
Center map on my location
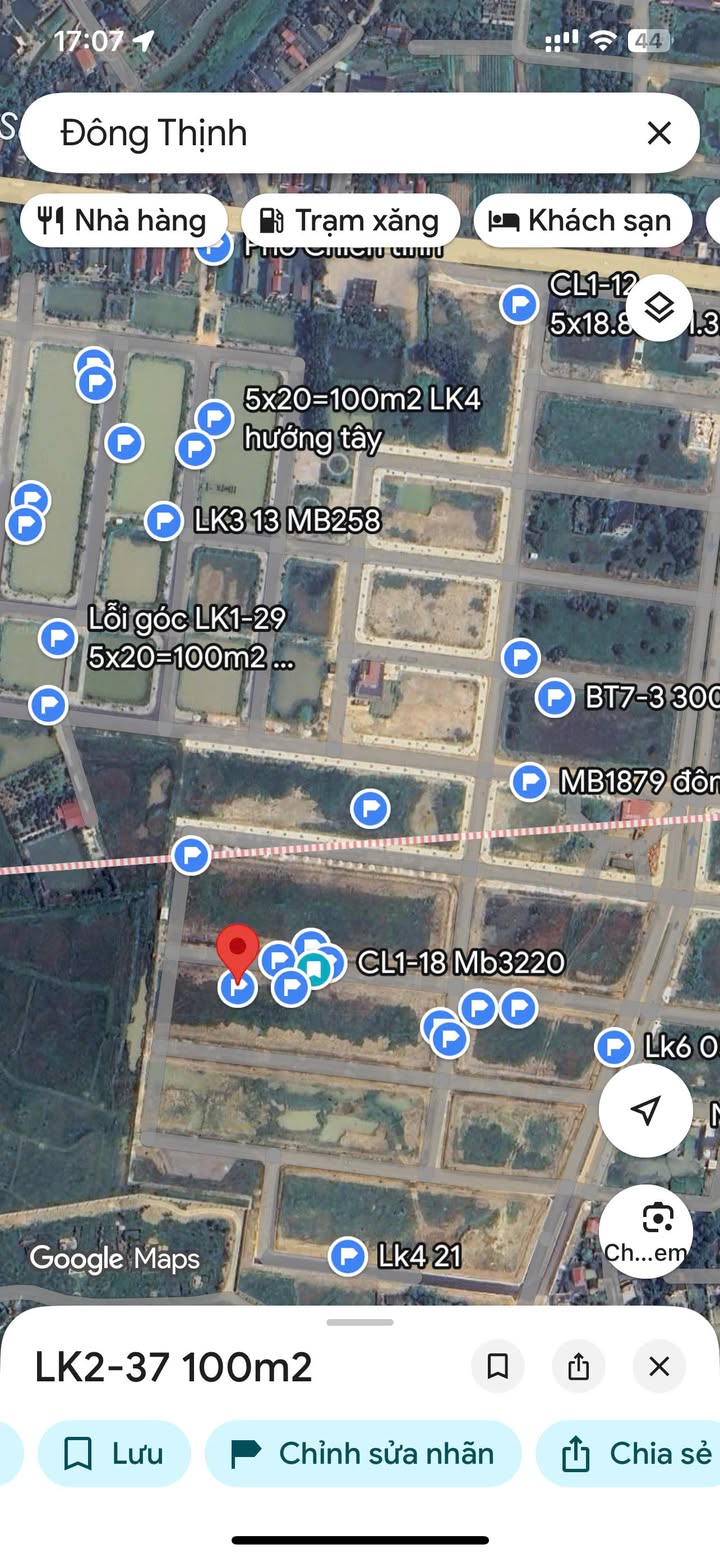[x=645, y=1109]
